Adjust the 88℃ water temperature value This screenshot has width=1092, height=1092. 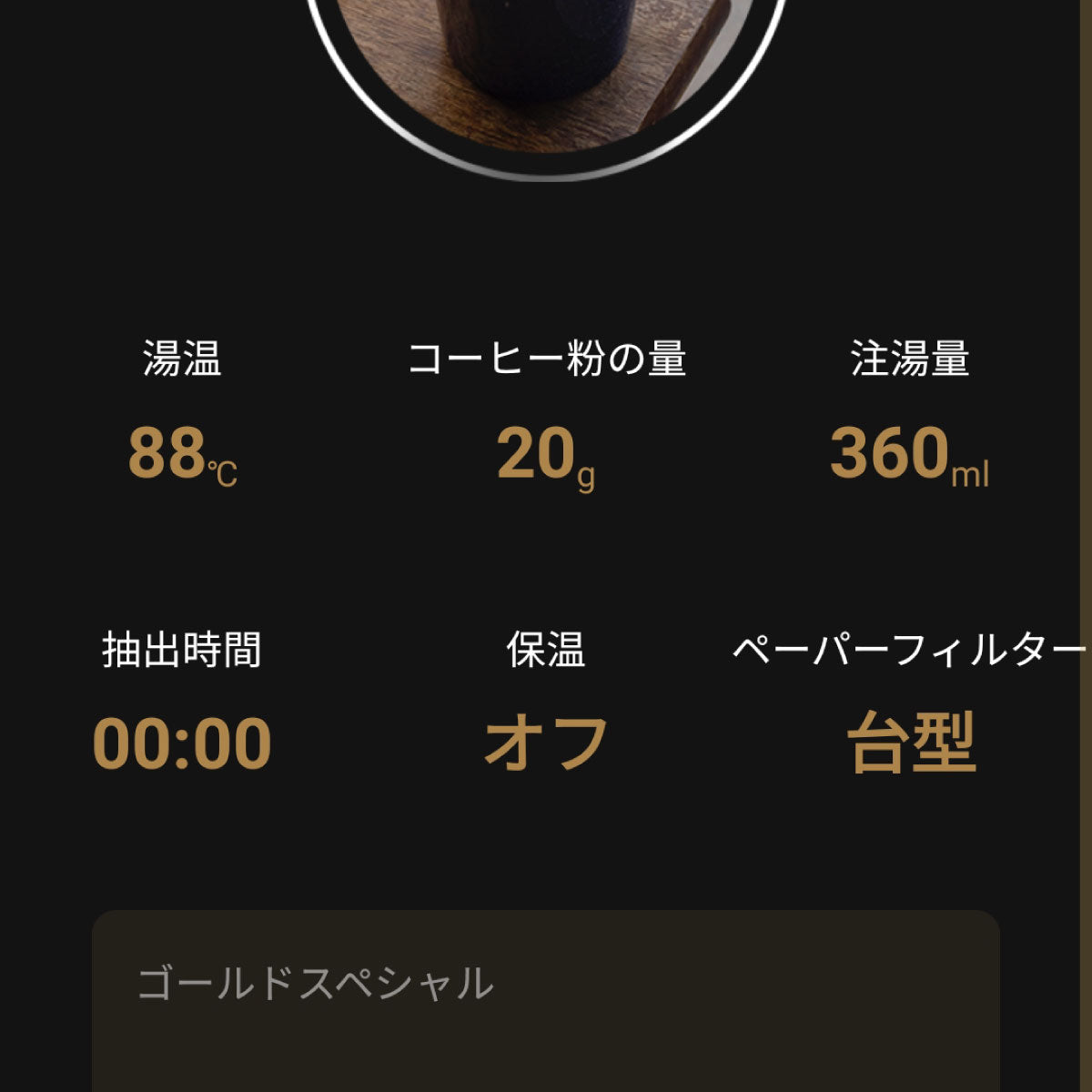tap(182, 454)
